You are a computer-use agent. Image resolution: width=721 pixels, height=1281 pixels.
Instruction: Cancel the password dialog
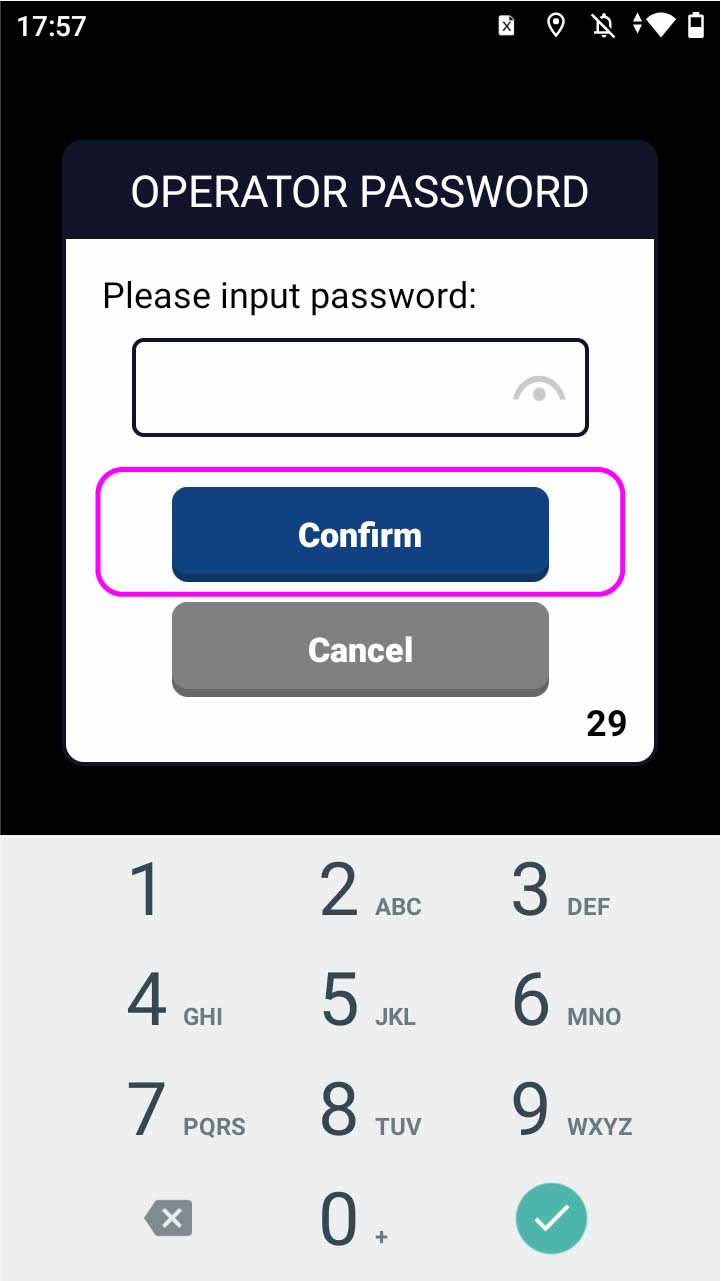point(360,649)
